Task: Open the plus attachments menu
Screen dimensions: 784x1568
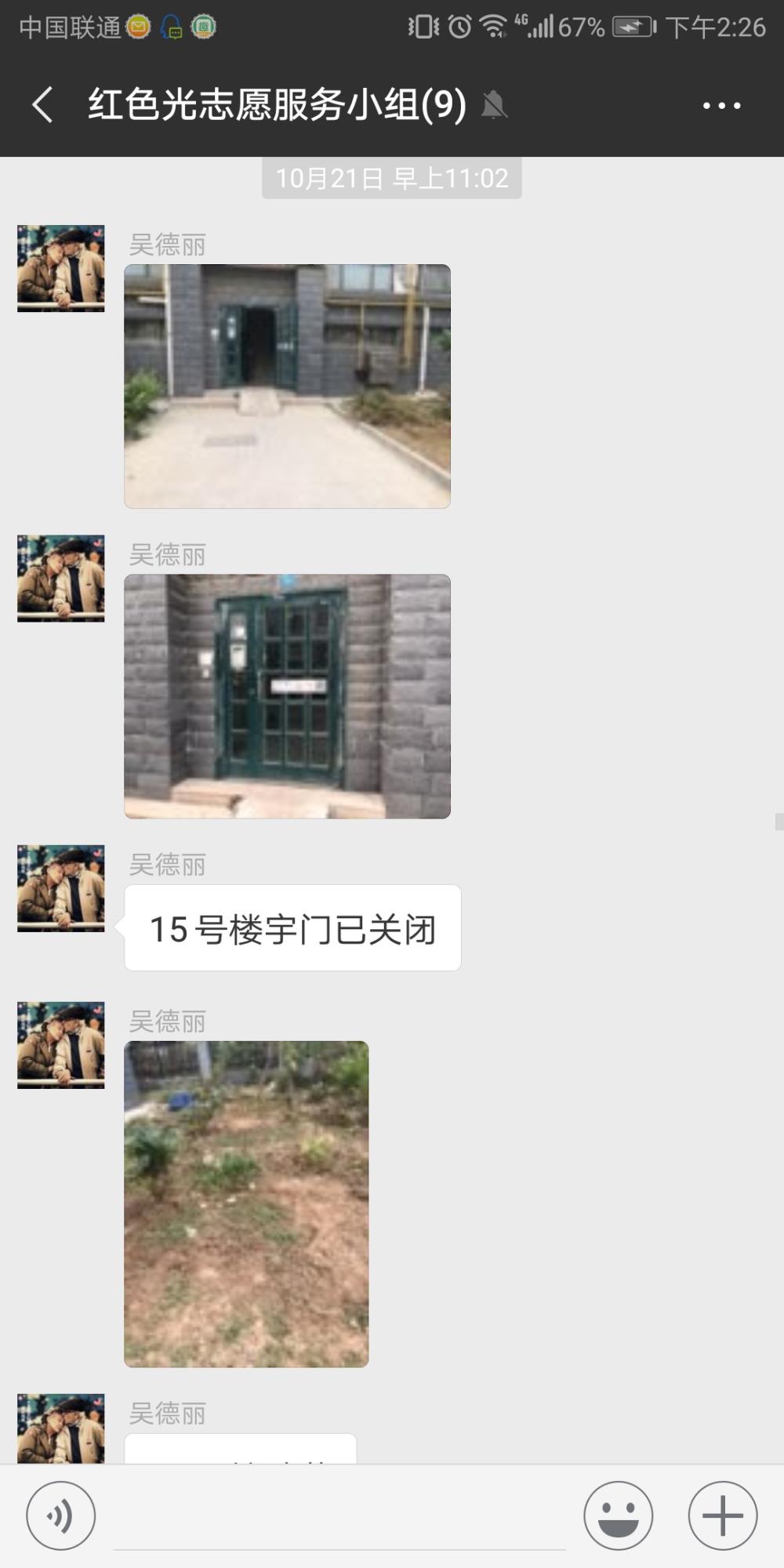Action: [722, 1515]
